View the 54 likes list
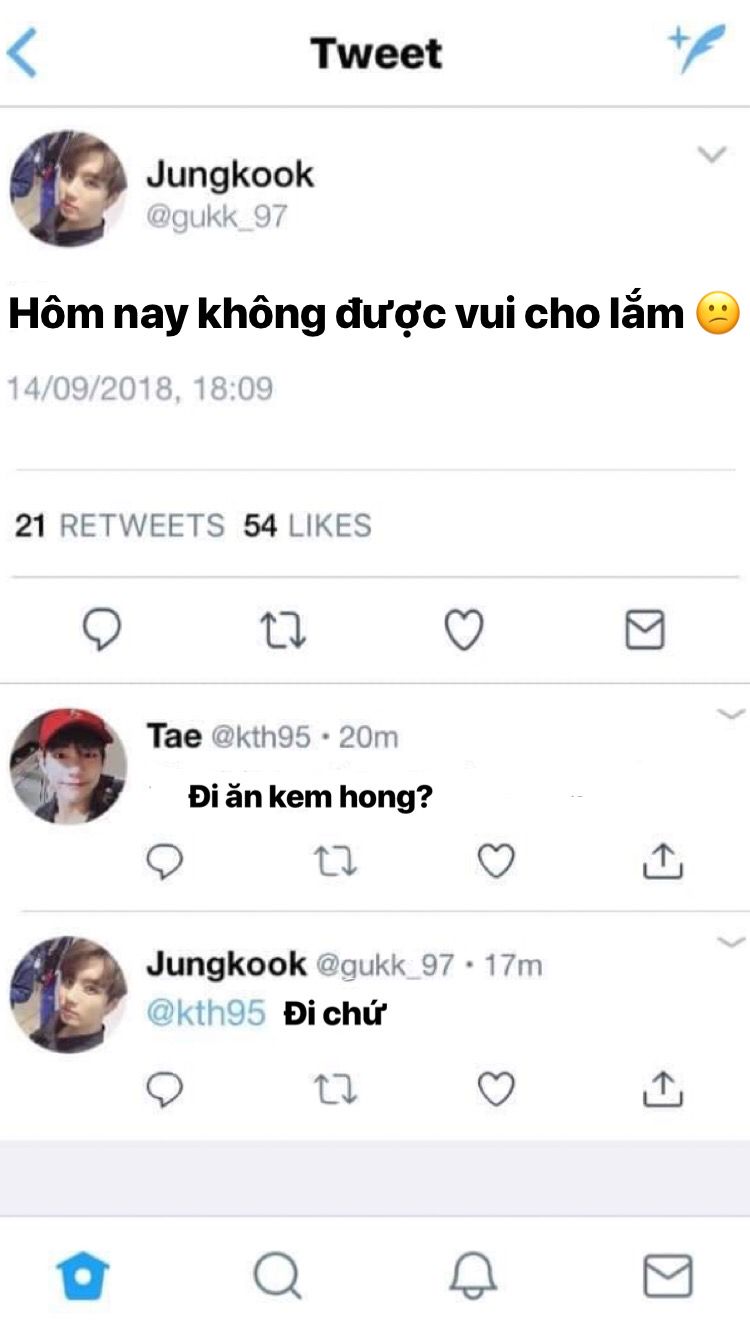 click(307, 525)
